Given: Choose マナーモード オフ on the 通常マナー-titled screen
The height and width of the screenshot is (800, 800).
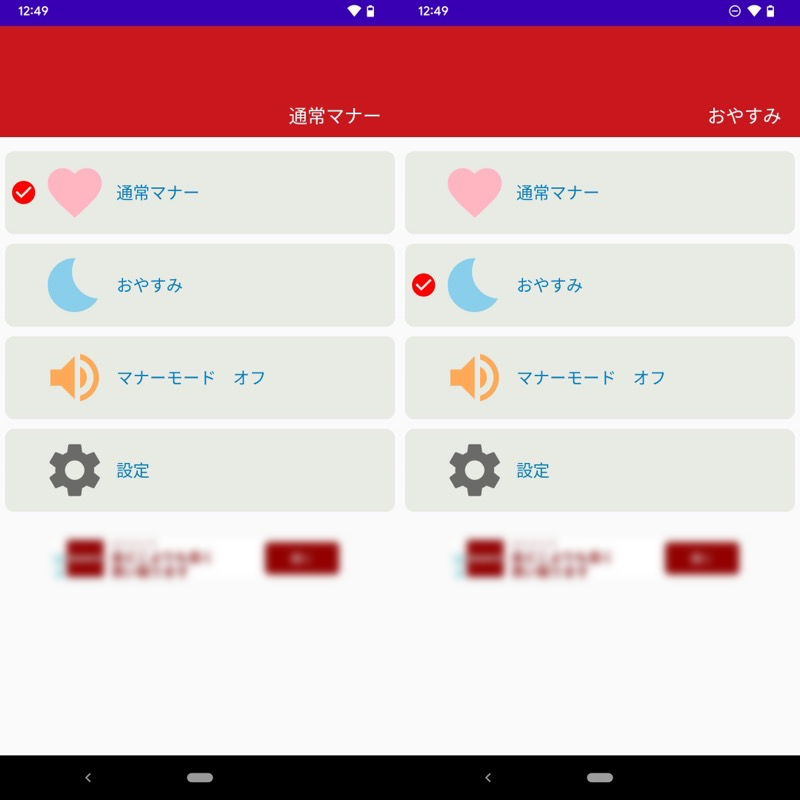Looking at the screenshot, I should (x=200, y=378).
